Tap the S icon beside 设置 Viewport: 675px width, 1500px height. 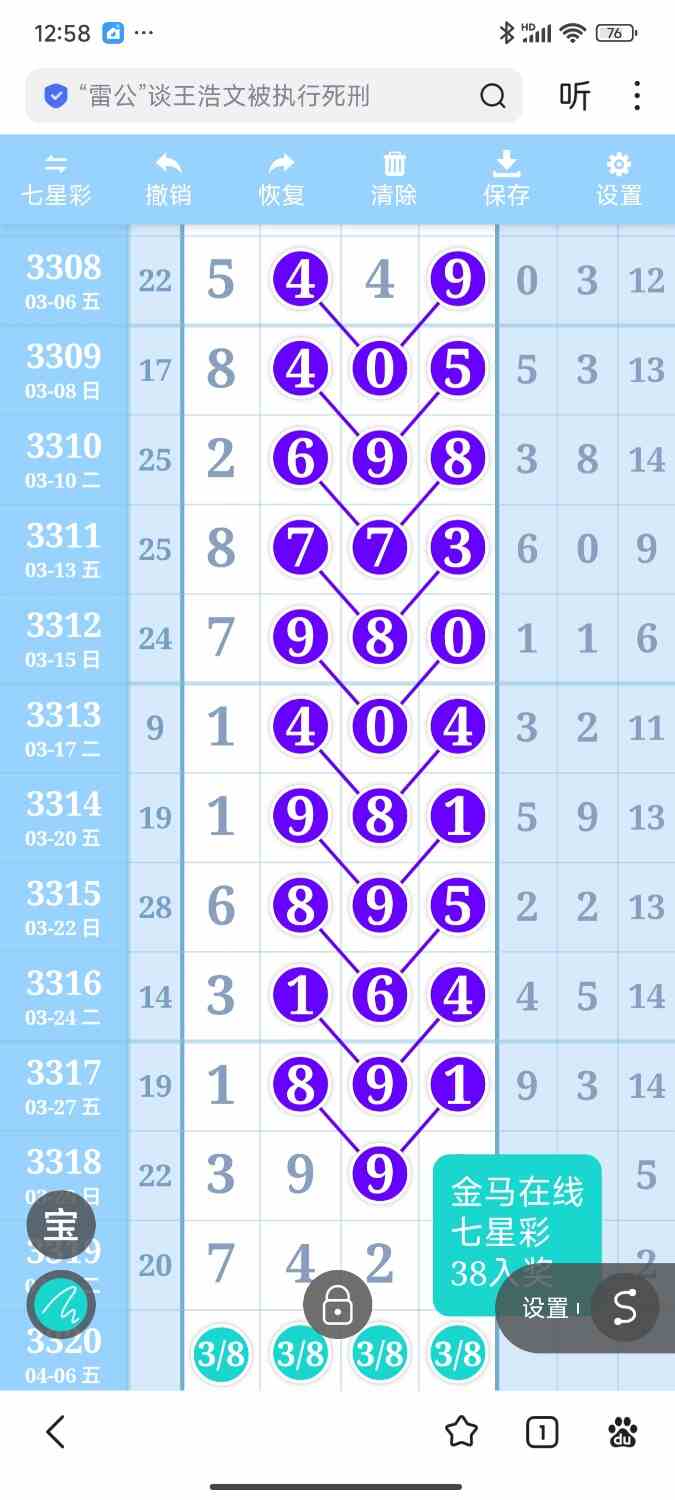coord(625,1307)
